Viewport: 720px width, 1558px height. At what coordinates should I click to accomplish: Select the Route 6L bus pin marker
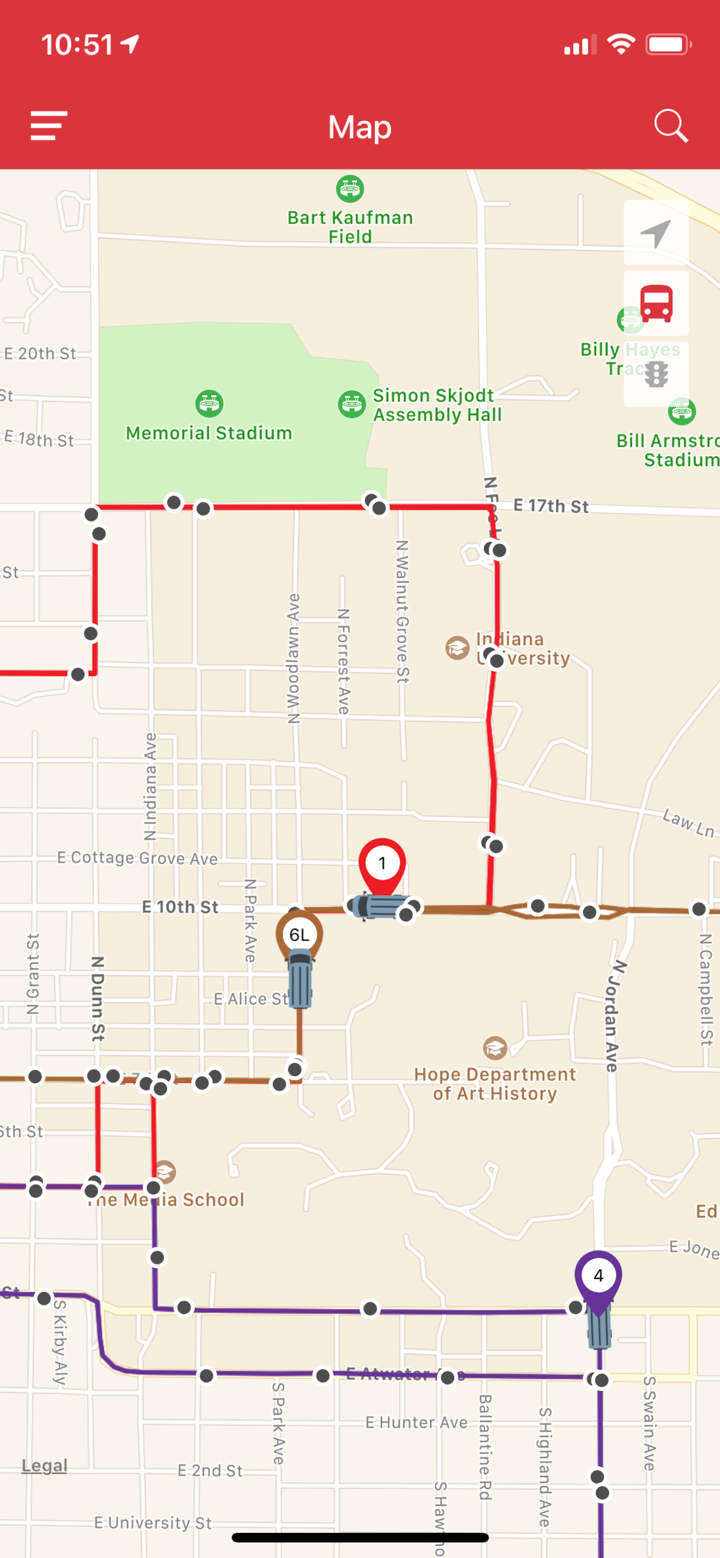298,935
